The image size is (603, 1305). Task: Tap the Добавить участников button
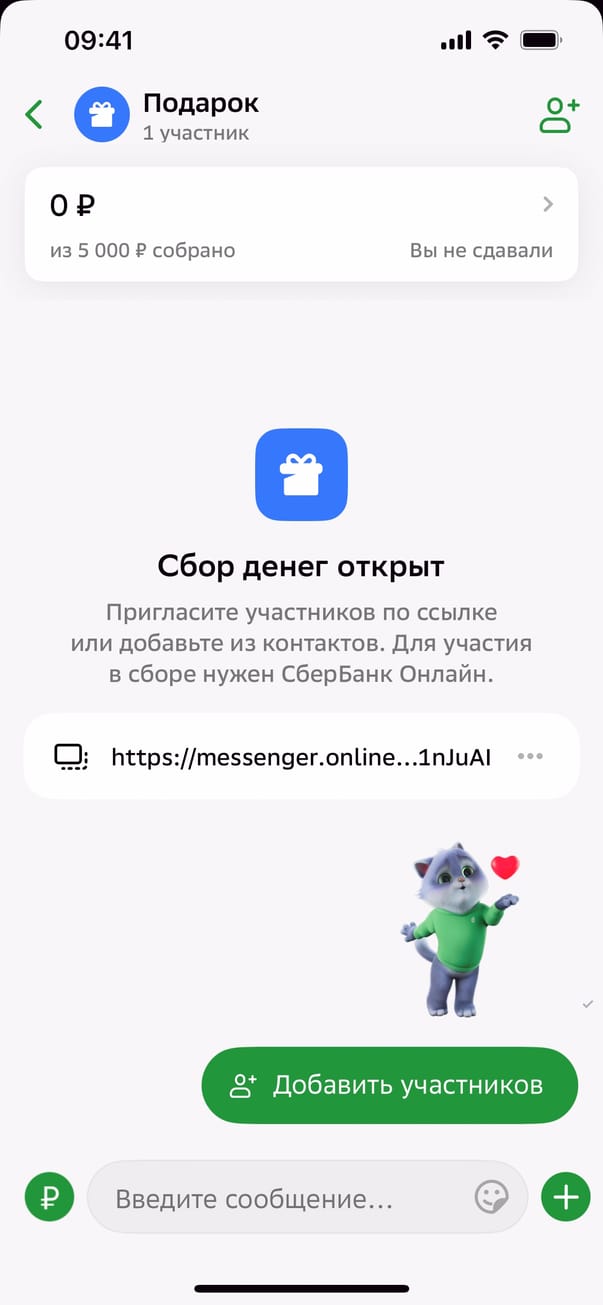point(390,1085)
